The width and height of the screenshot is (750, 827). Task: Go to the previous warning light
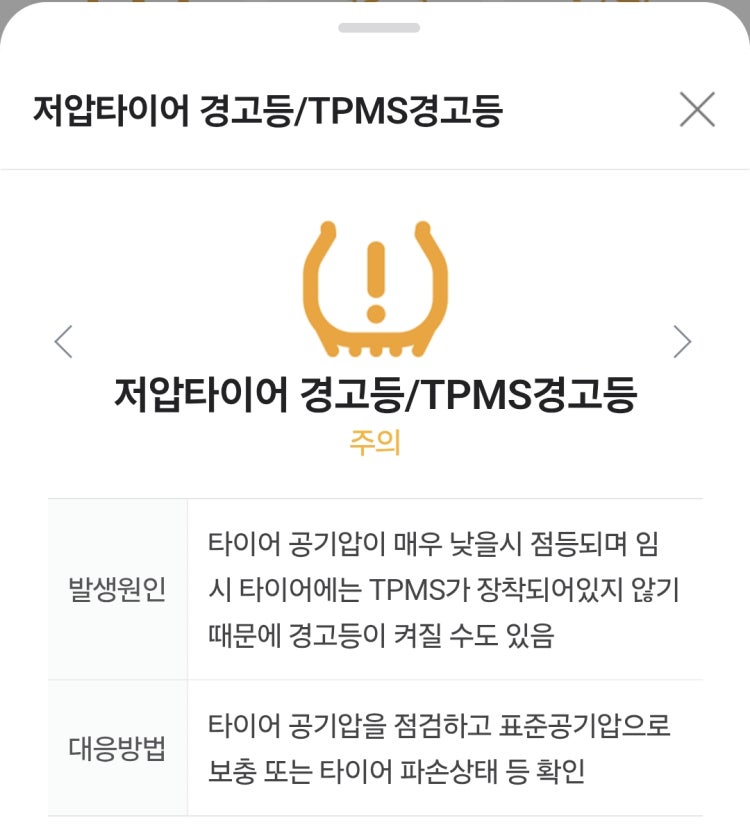pyautogui.click(x=63, y=342)
